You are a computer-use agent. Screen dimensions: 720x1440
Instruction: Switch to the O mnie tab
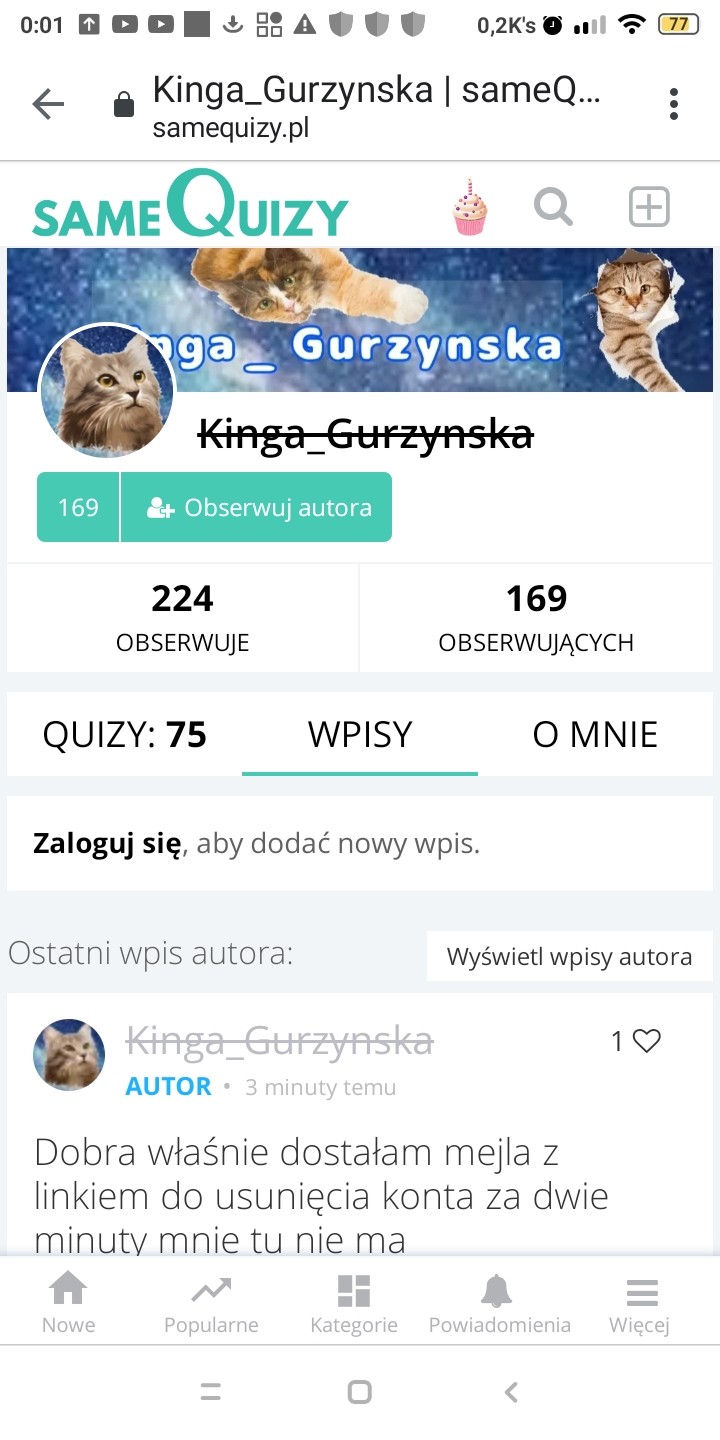pyautogui.click(x=595, y=735)
